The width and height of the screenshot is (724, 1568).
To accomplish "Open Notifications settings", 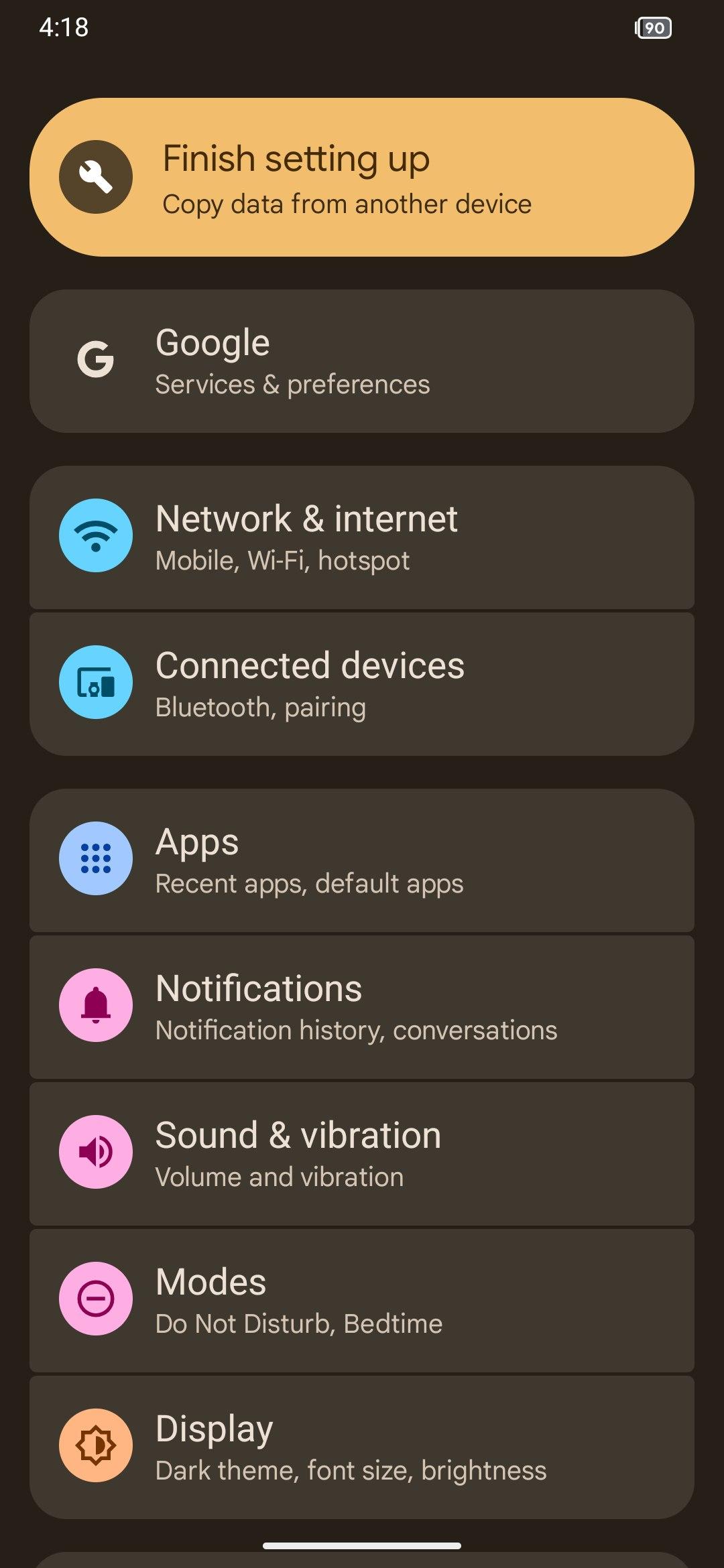I will coord(362,1007).
